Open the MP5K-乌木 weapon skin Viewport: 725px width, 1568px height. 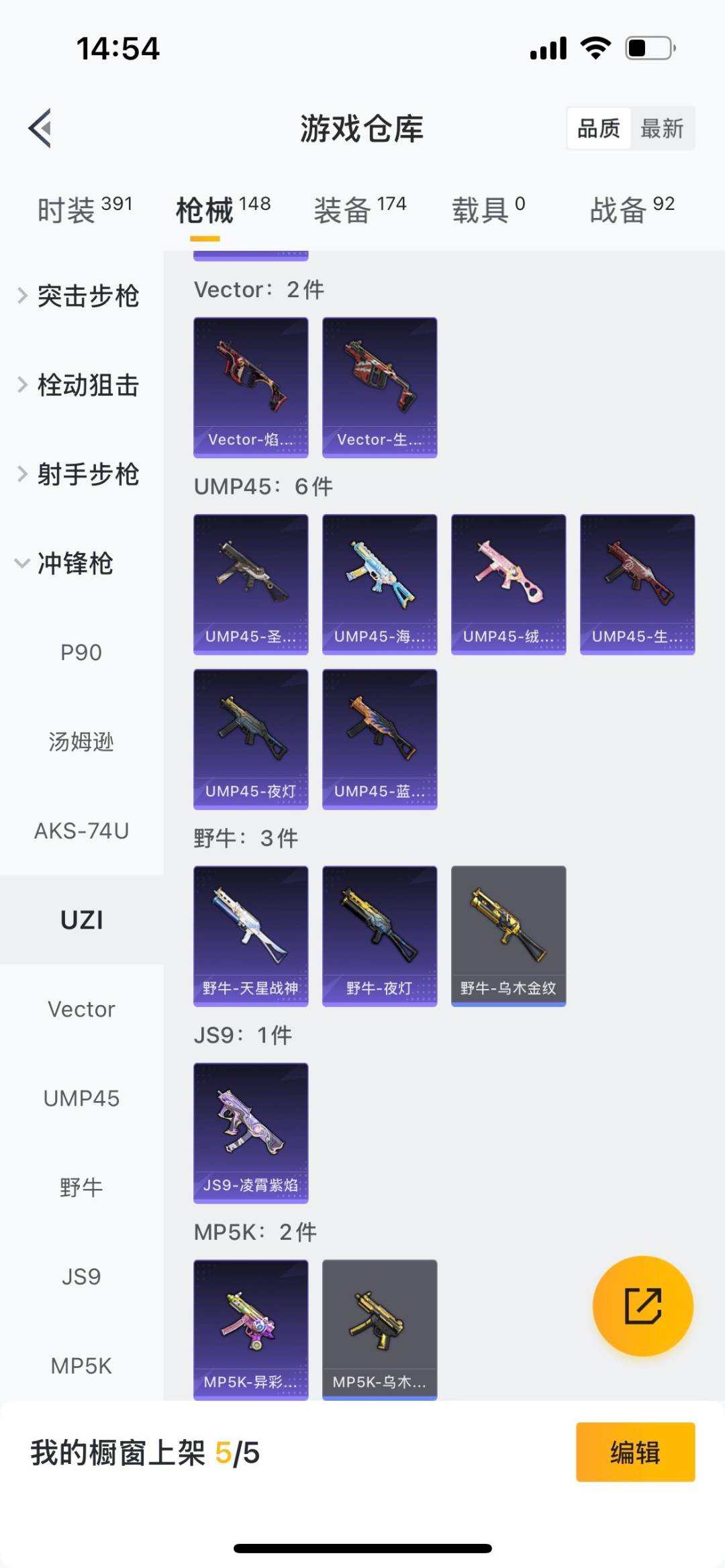pyautogui.click(x=379, y=1332)
